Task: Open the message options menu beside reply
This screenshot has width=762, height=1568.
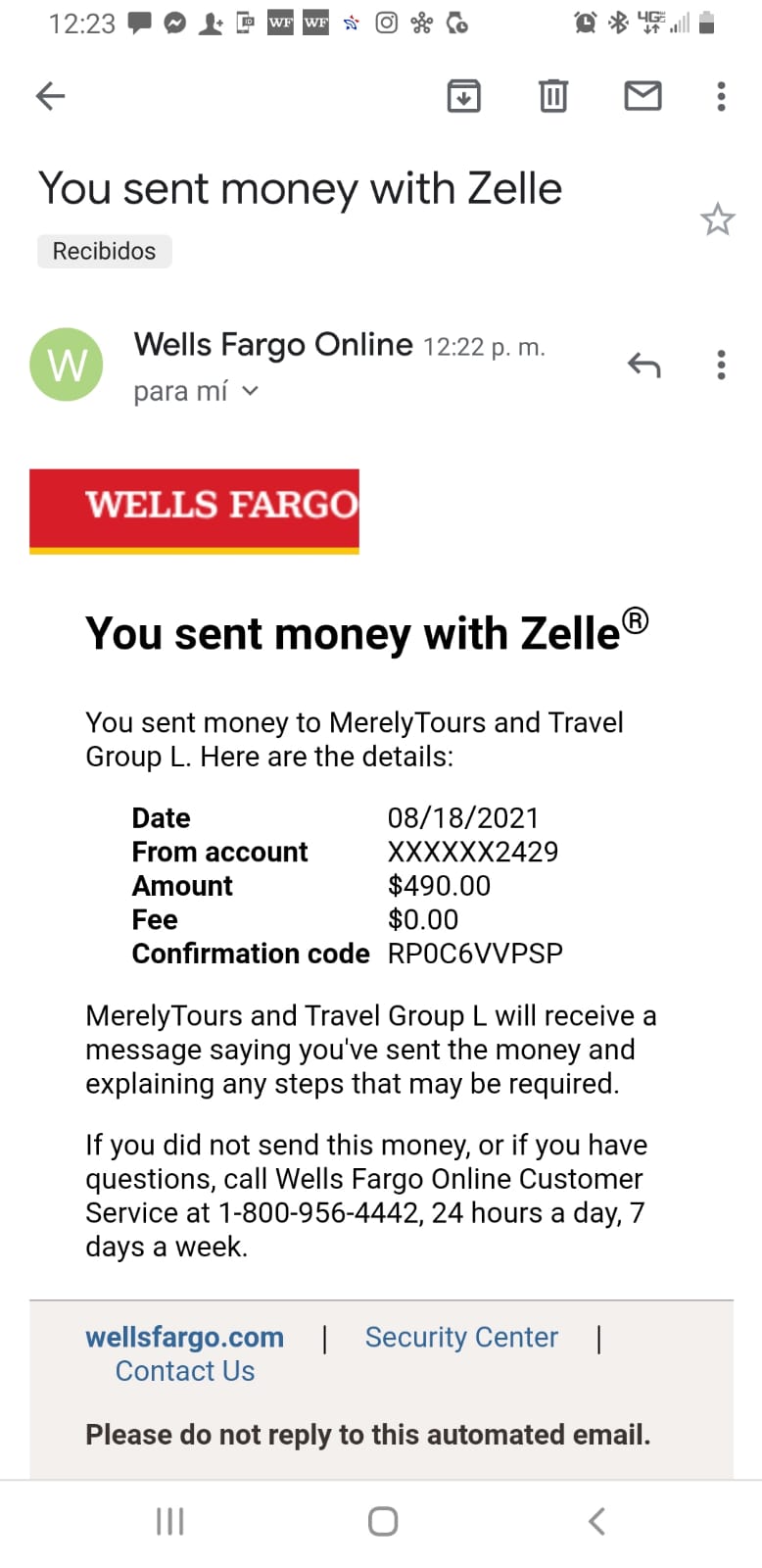Action: [722, 365]
